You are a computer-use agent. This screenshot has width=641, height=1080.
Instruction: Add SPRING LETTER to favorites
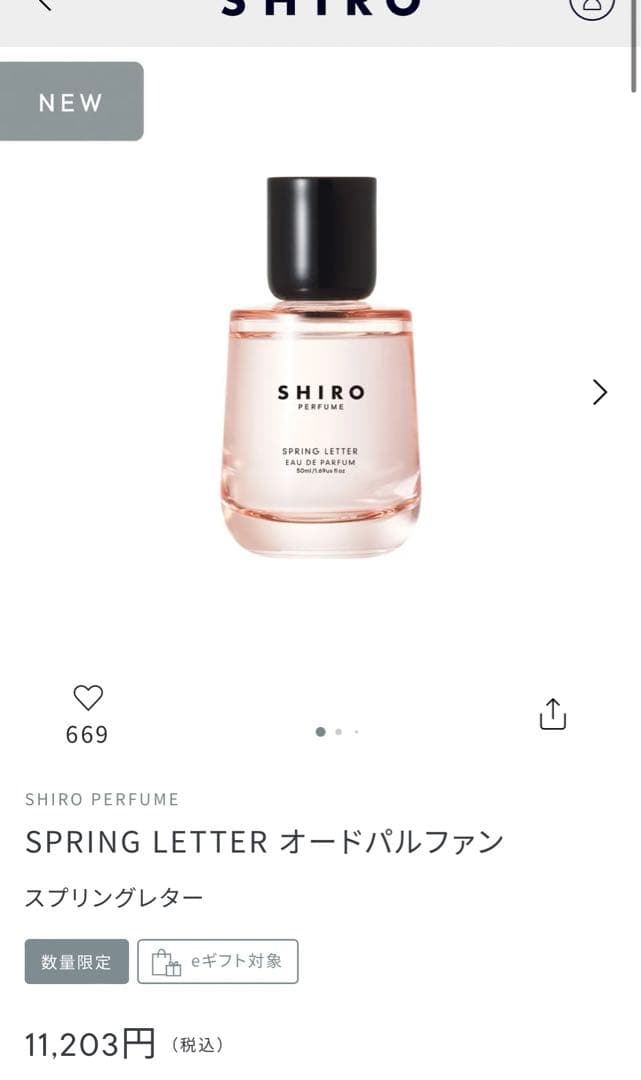(88, 698)
